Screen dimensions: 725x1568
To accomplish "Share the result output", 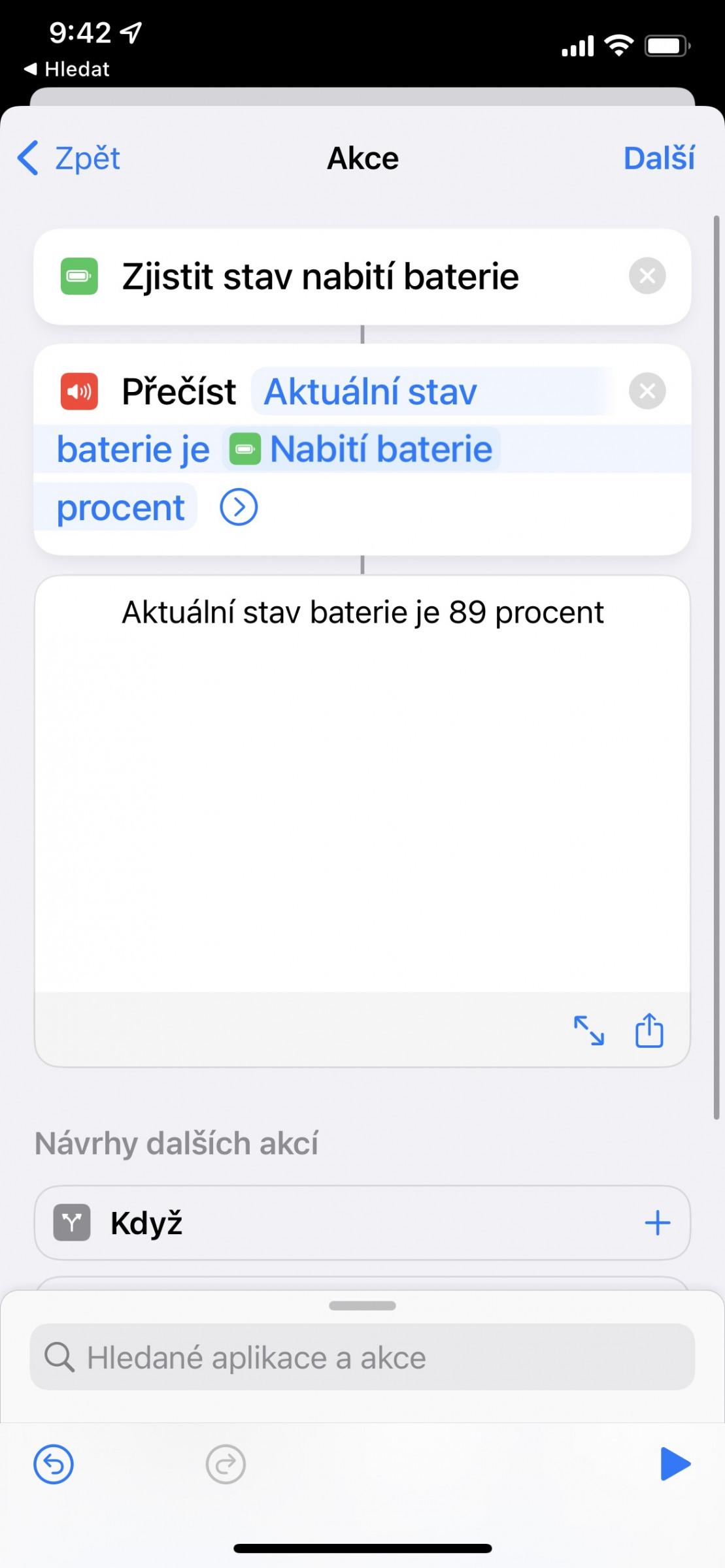I will 649,1030.
